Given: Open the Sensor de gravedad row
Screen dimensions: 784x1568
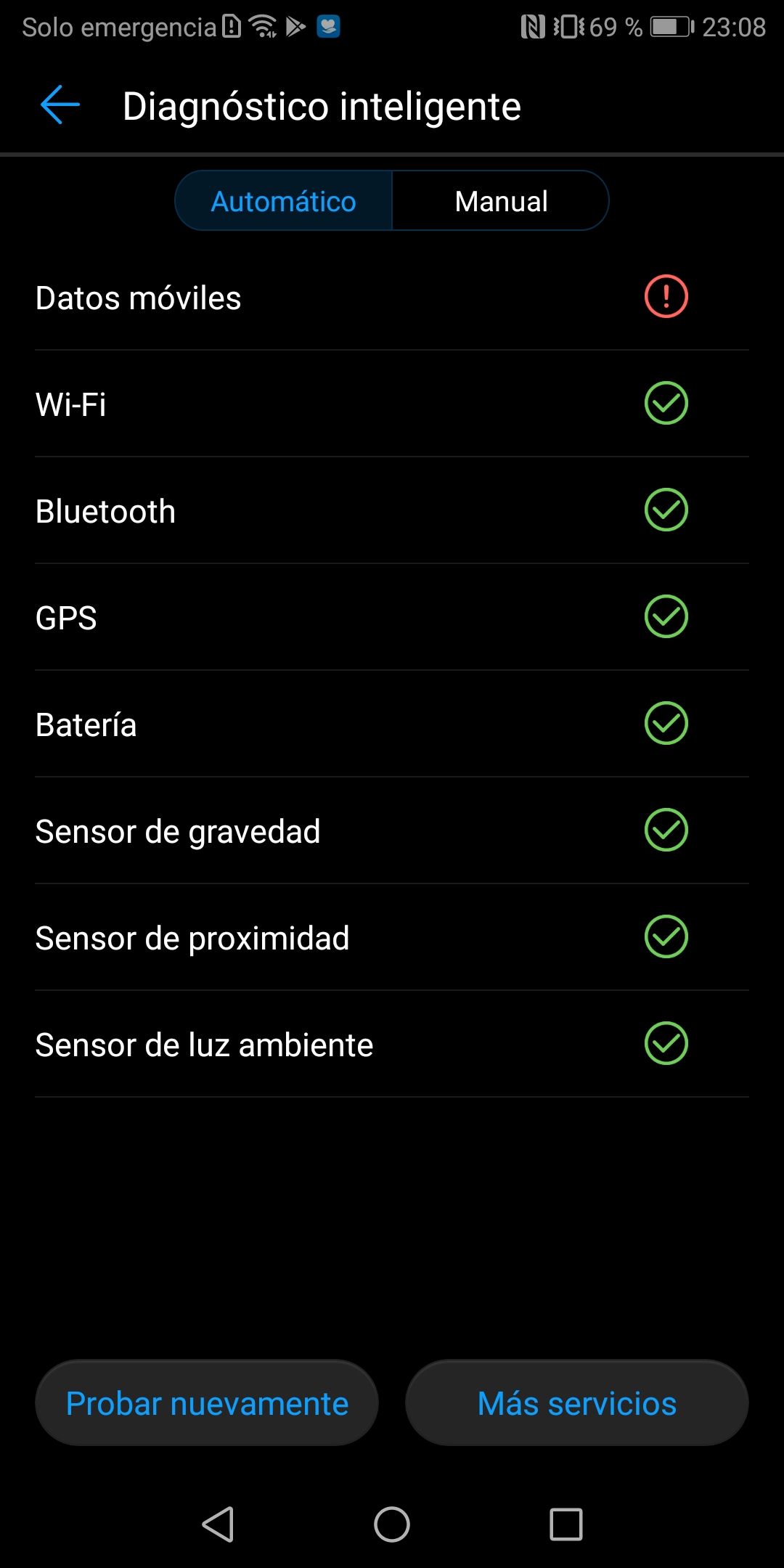Looking at the screenshot, I should coord(392,830).
